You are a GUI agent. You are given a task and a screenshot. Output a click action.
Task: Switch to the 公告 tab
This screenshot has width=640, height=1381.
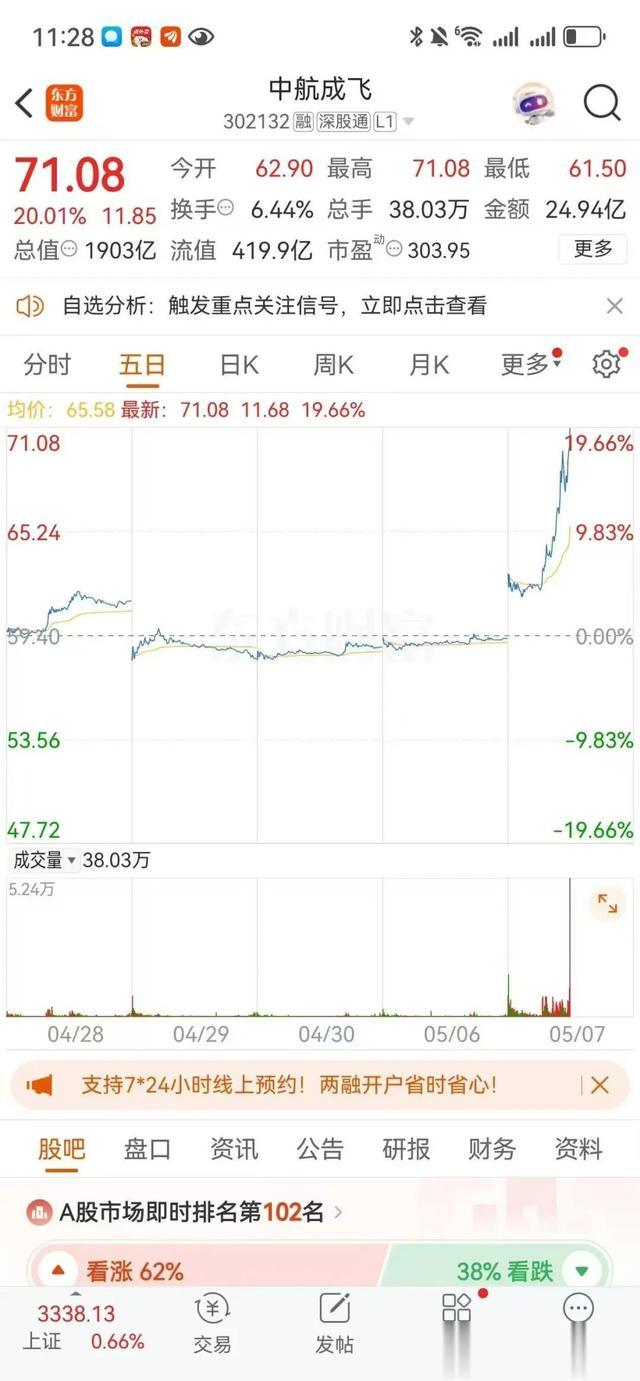[x=319, y=1149]
